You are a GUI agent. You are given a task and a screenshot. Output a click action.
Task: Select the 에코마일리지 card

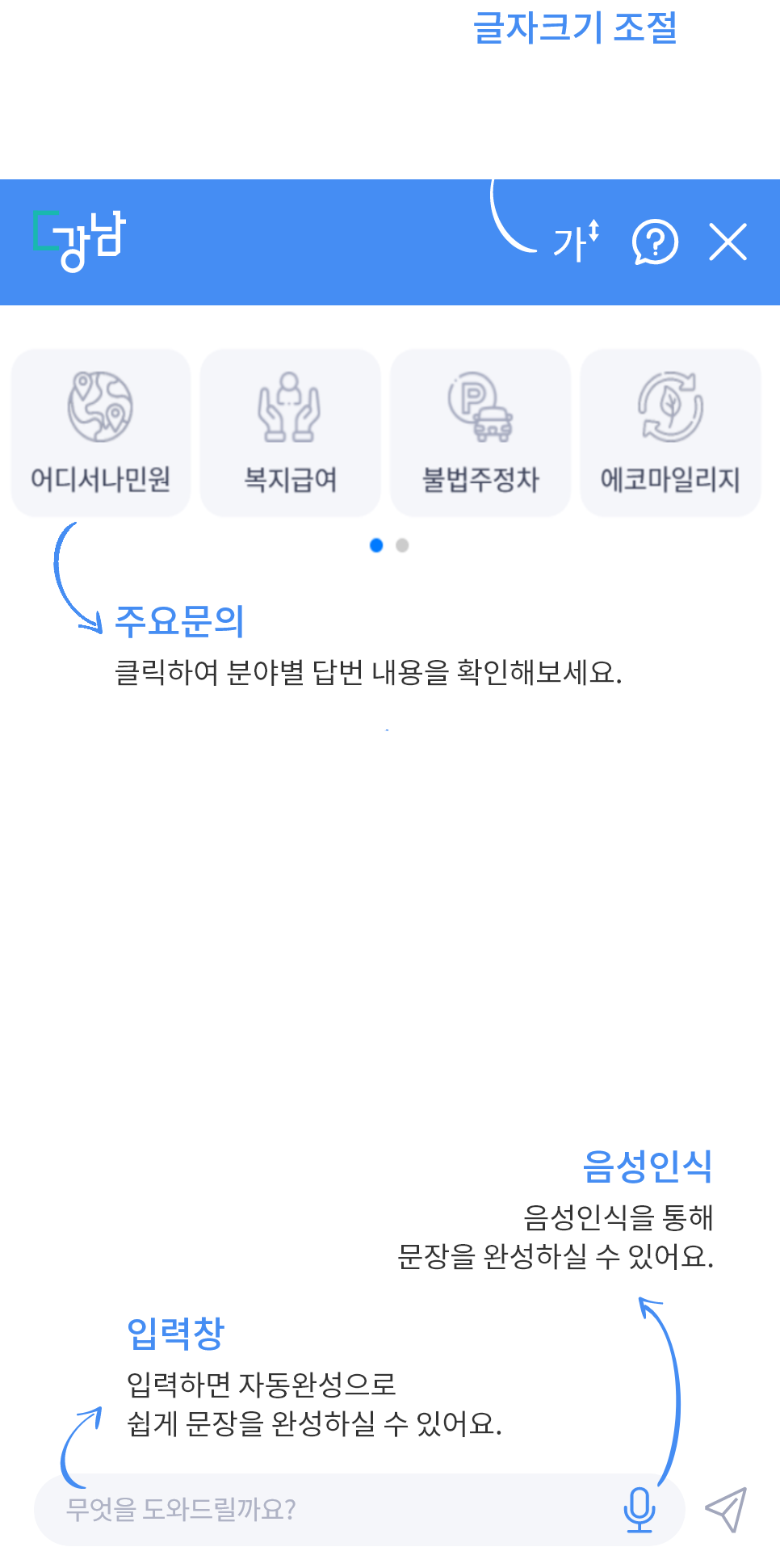tap(670, 432)
